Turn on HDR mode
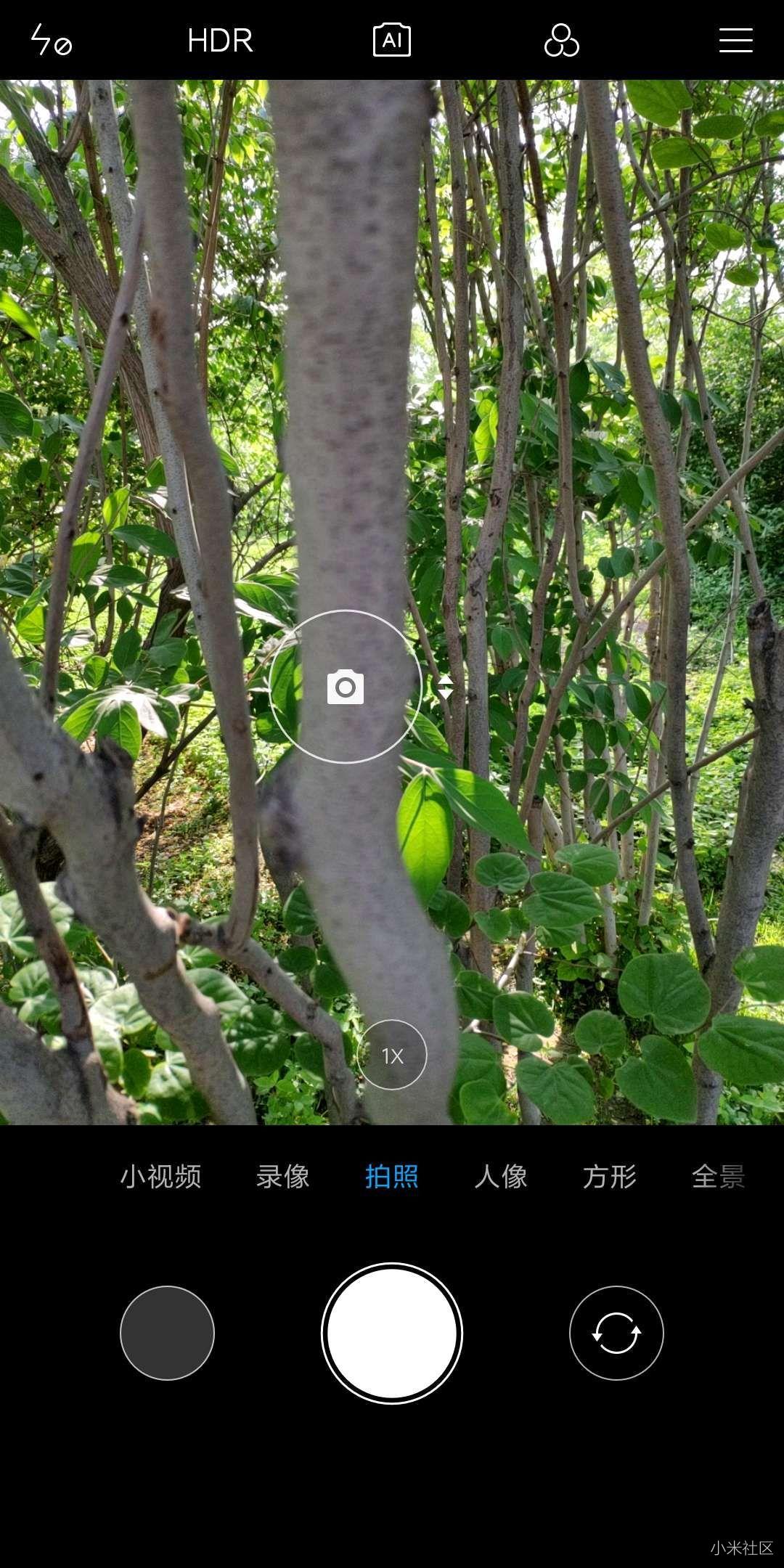 tap(220, 41)
